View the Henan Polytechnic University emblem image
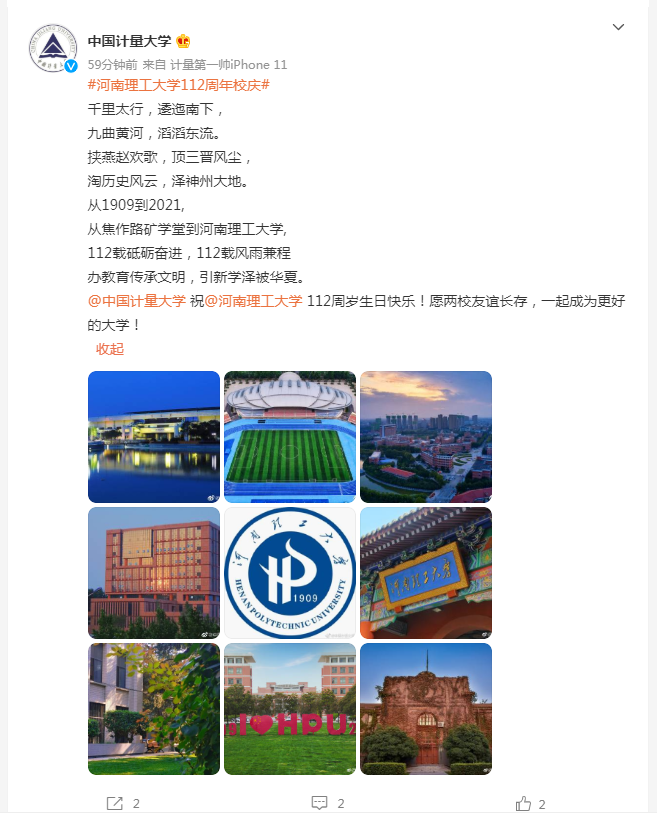657x820 pixels. (x=289, y=573)
